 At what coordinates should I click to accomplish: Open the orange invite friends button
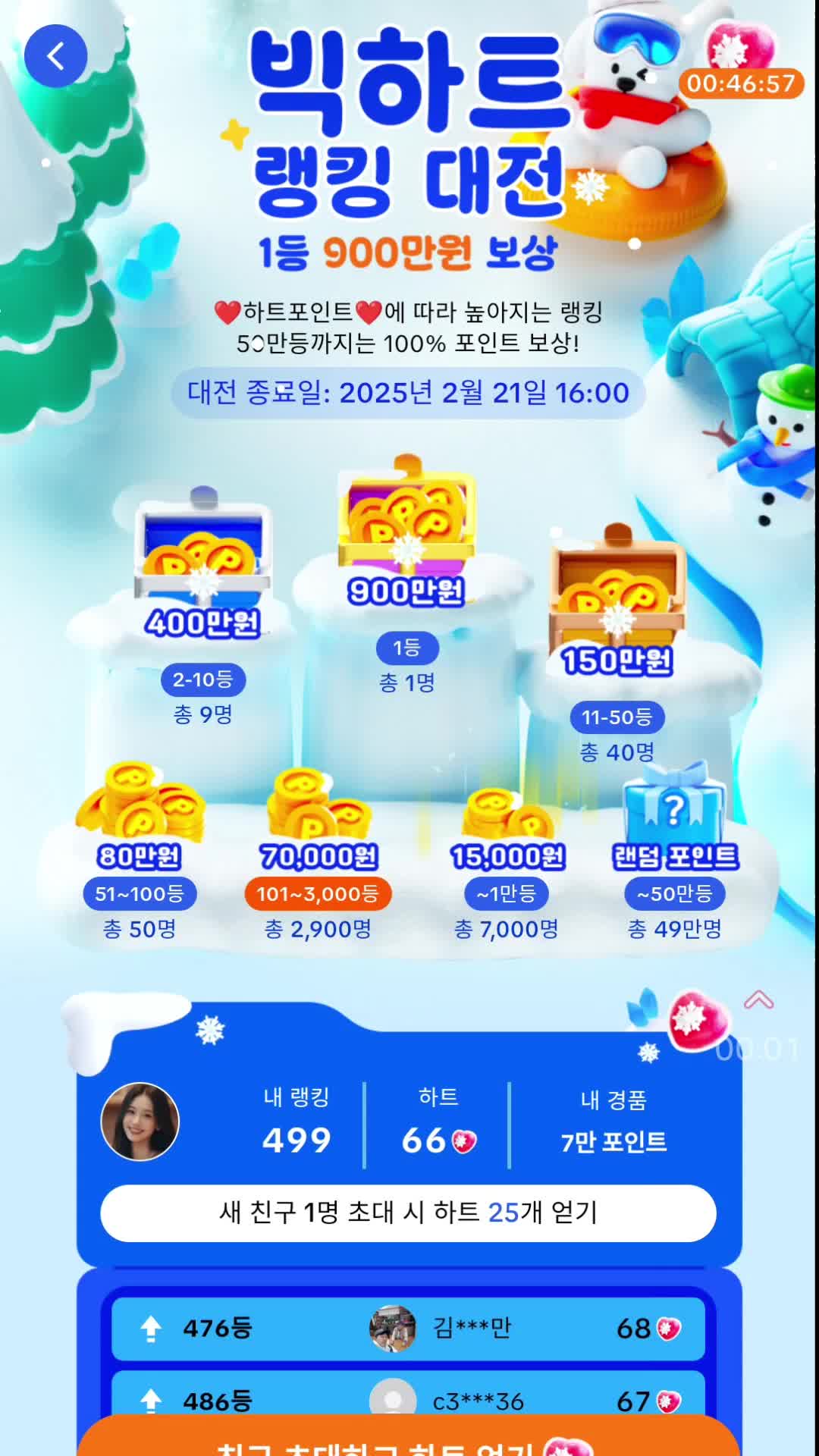408,1437
